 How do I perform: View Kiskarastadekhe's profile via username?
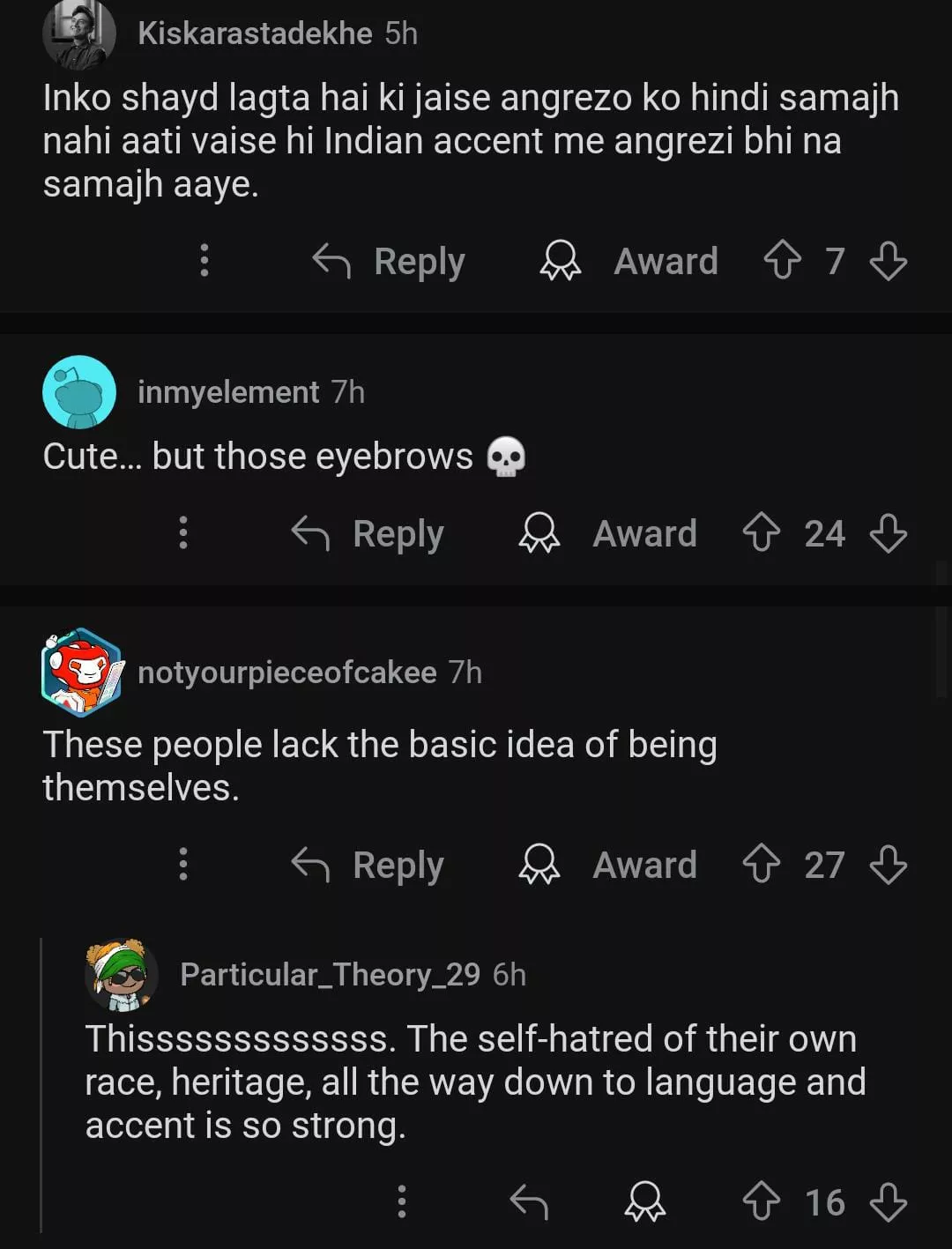(x=255, y=33)
